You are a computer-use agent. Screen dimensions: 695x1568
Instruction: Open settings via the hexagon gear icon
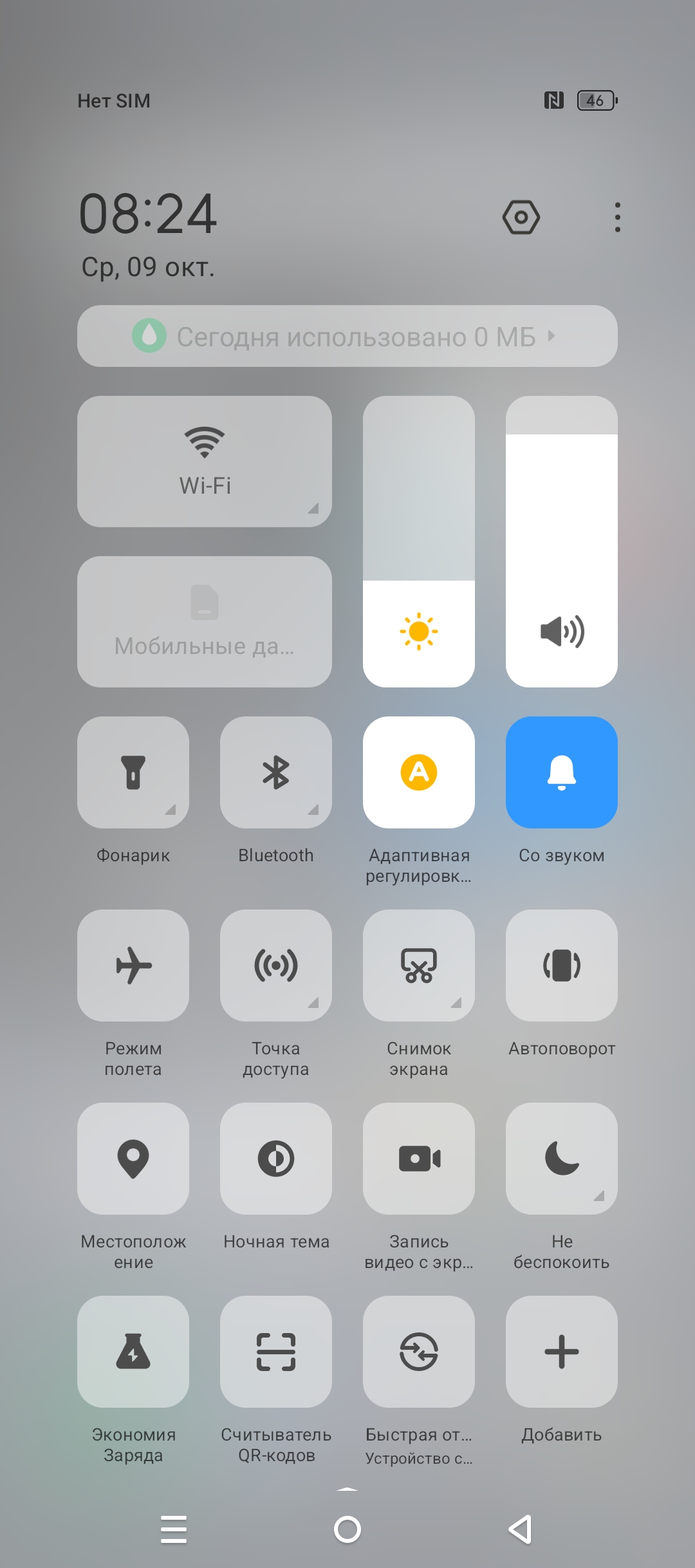pyautogui.click(x=521, y=218)
